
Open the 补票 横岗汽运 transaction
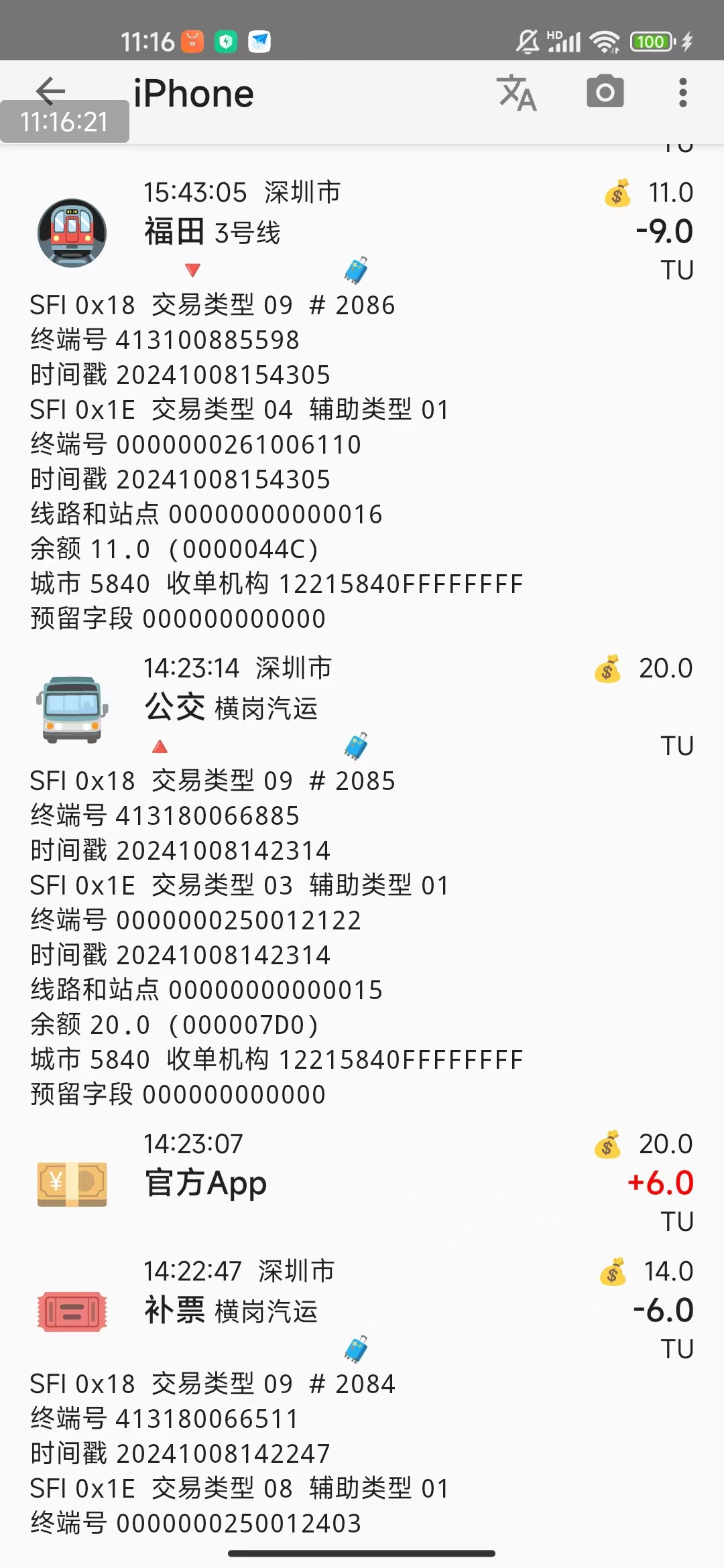tap(231, 1311)
